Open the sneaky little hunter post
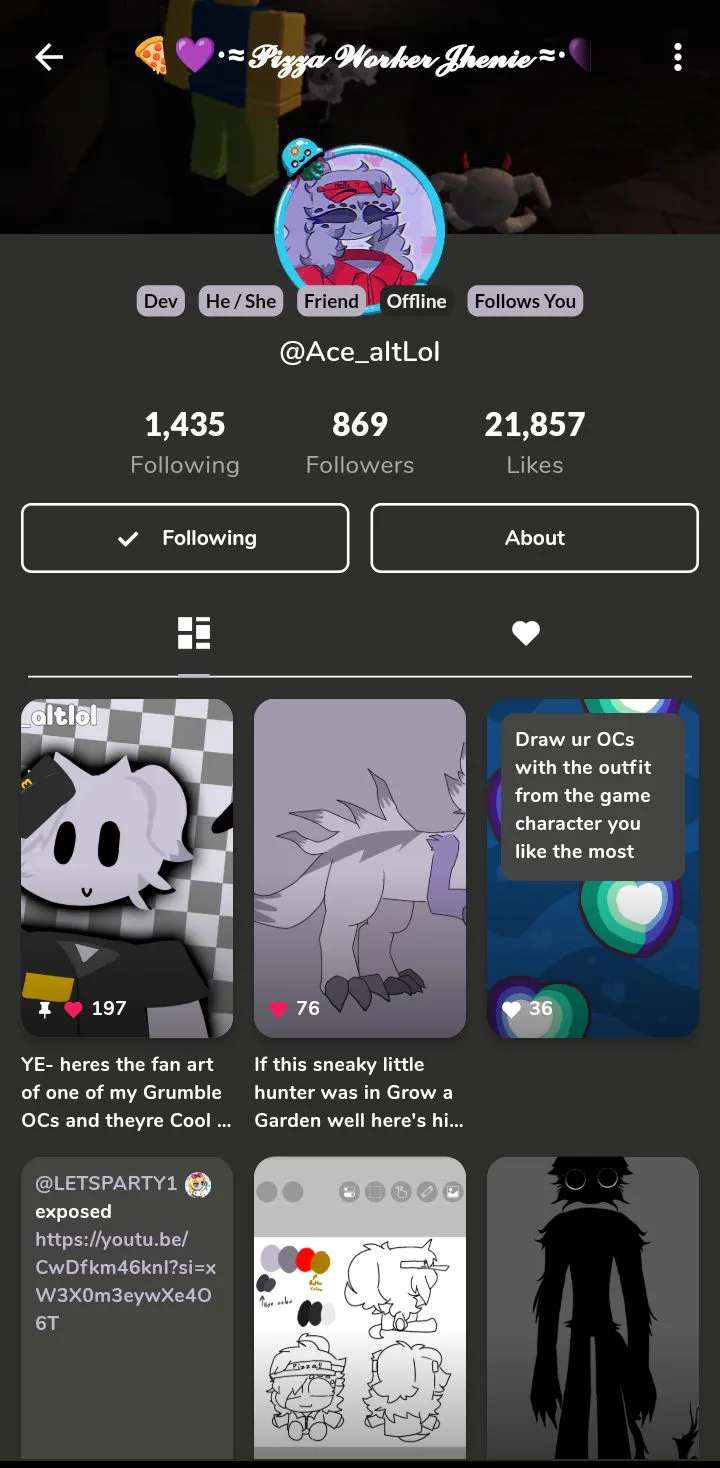Screen dimensions: 720x1468 (x=360, y=868)
